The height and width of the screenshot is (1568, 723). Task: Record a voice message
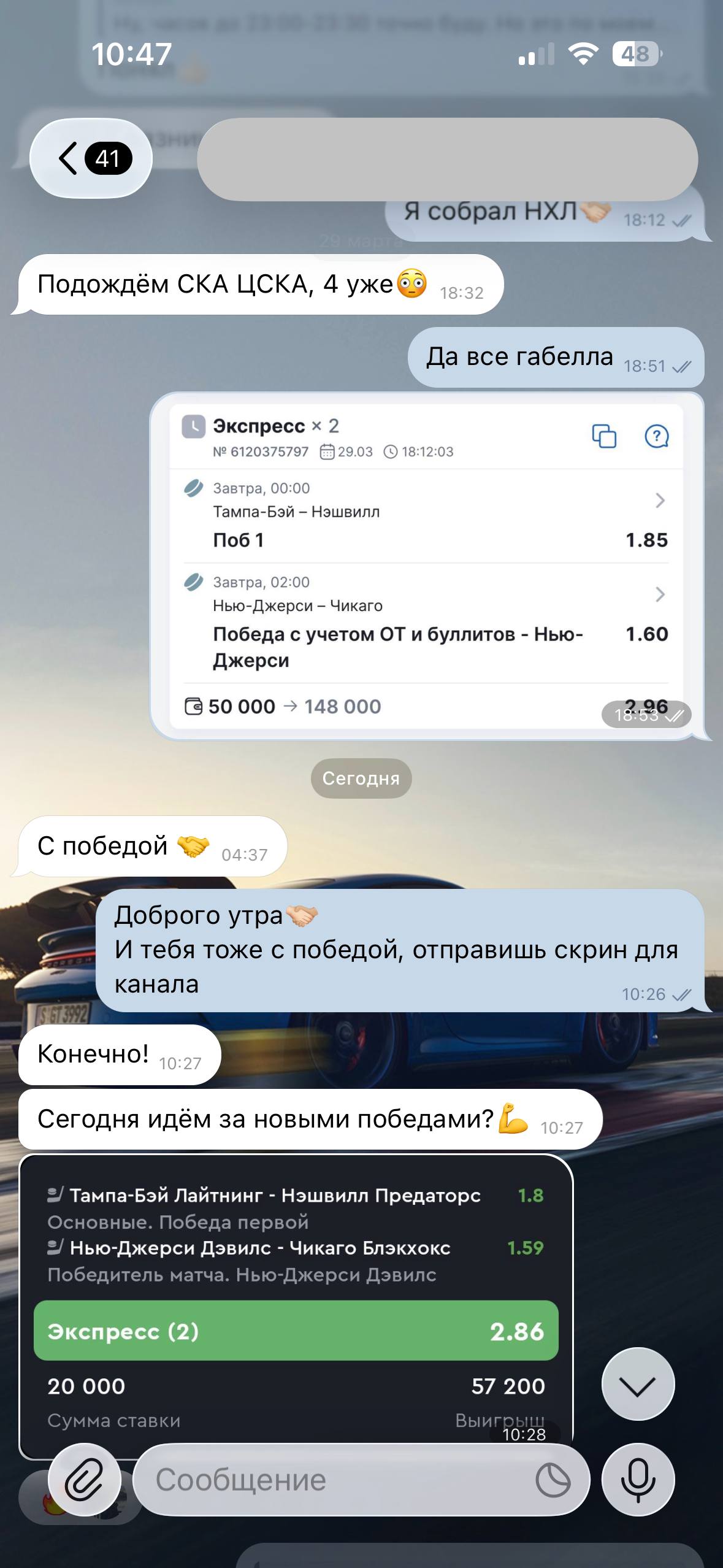click(x=638, y=1480)
